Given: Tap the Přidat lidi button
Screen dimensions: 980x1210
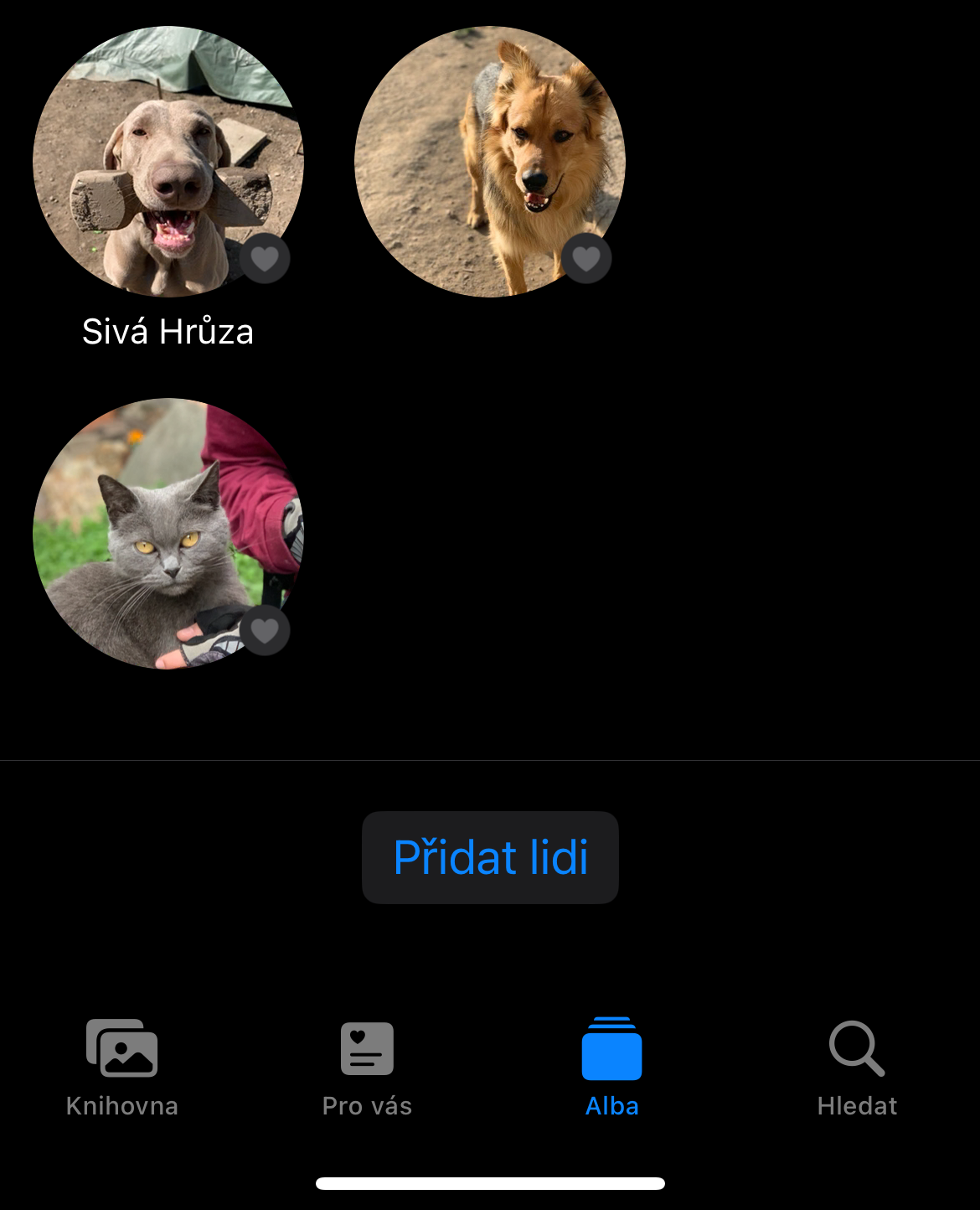Looking at the screenshot, I should [x=490, y=857].
